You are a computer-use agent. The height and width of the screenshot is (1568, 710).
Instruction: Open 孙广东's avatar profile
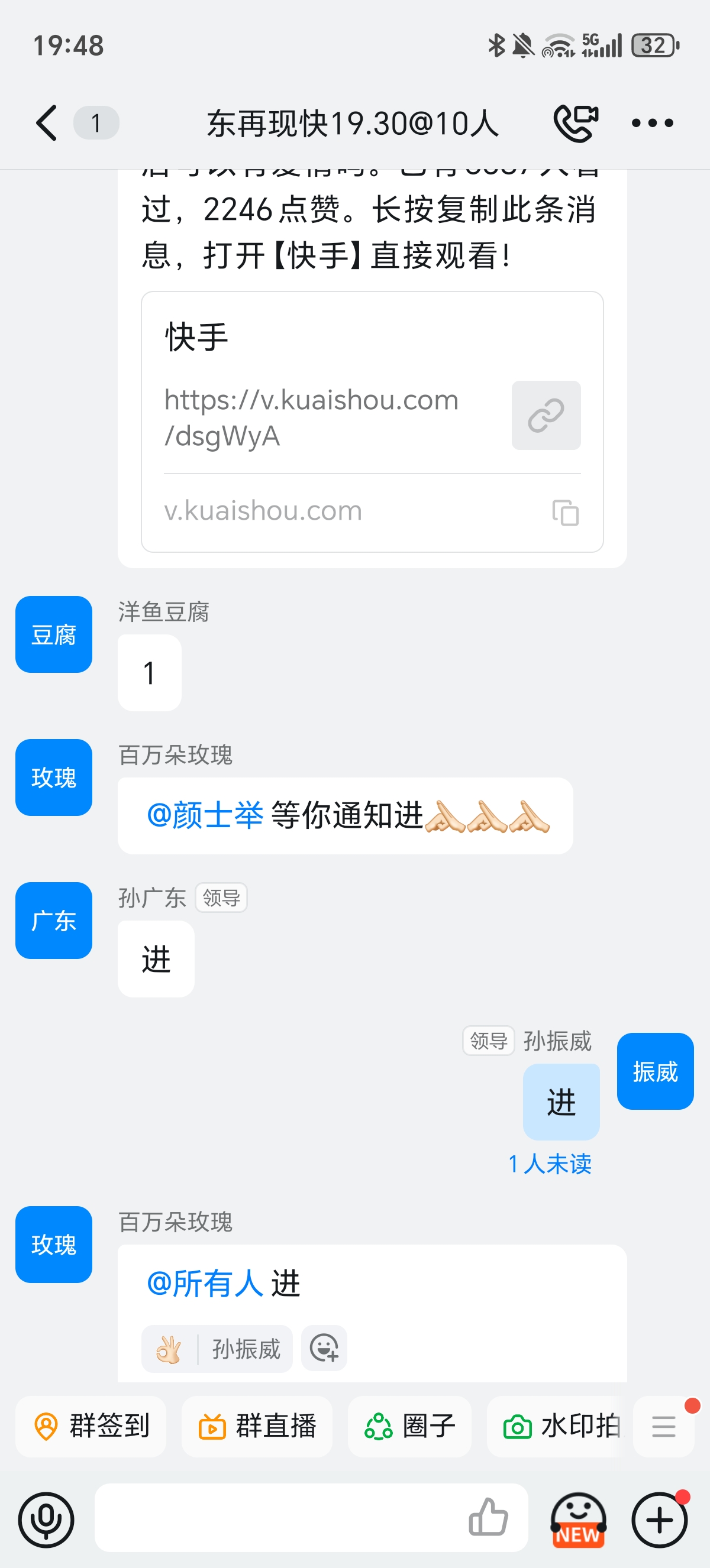[54, 921]
